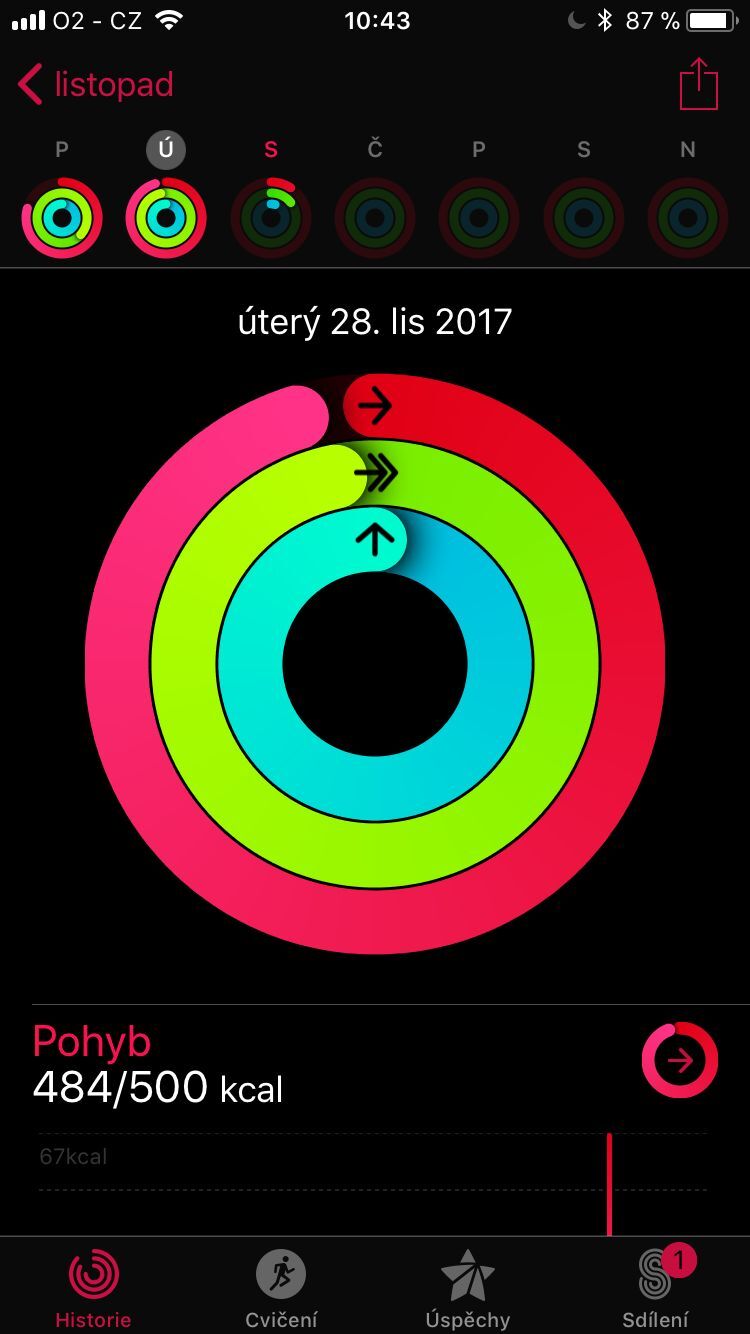The image size is (750, 1334).
Task: Tap the Pohyb section heading
Action: pyautogui.click(x=91, y=1042)
